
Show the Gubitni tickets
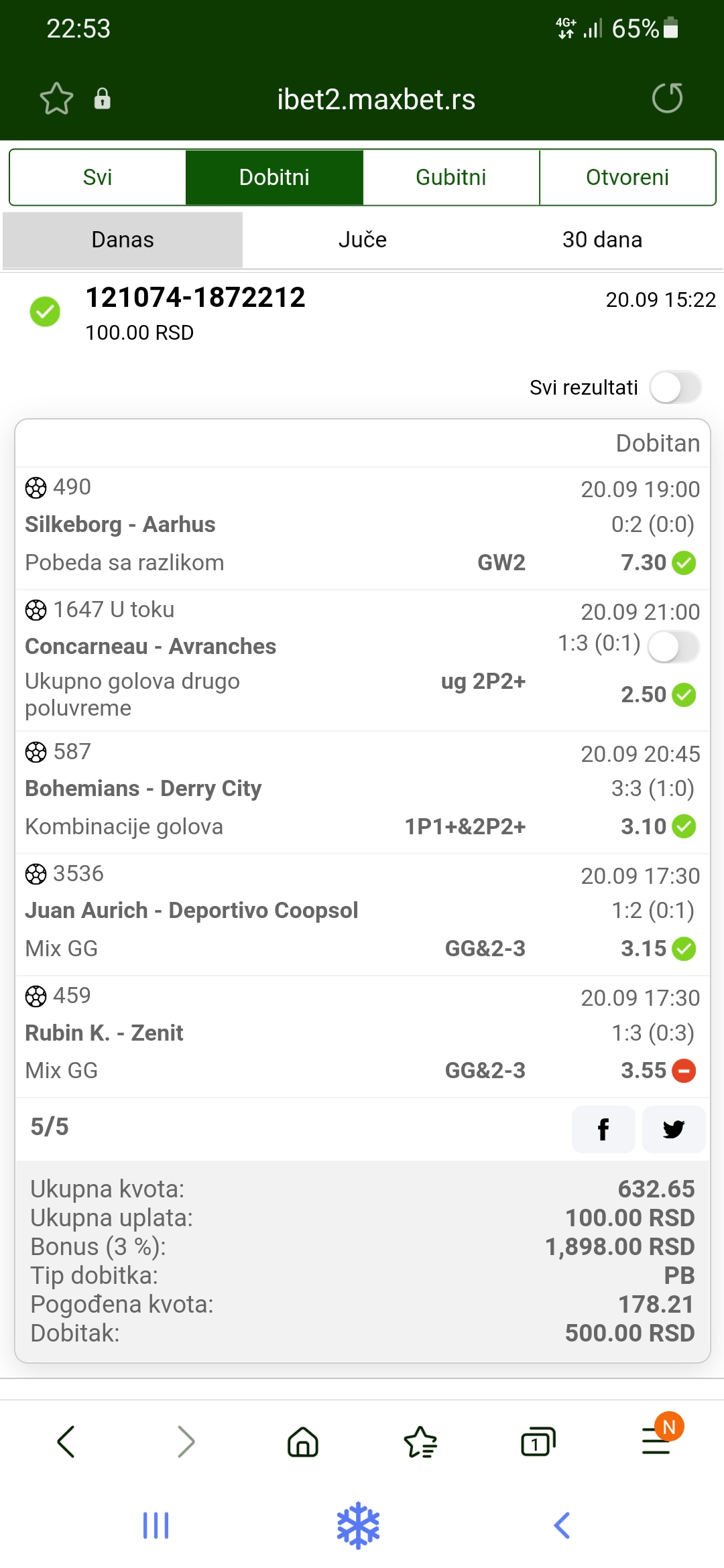point(451,178)
